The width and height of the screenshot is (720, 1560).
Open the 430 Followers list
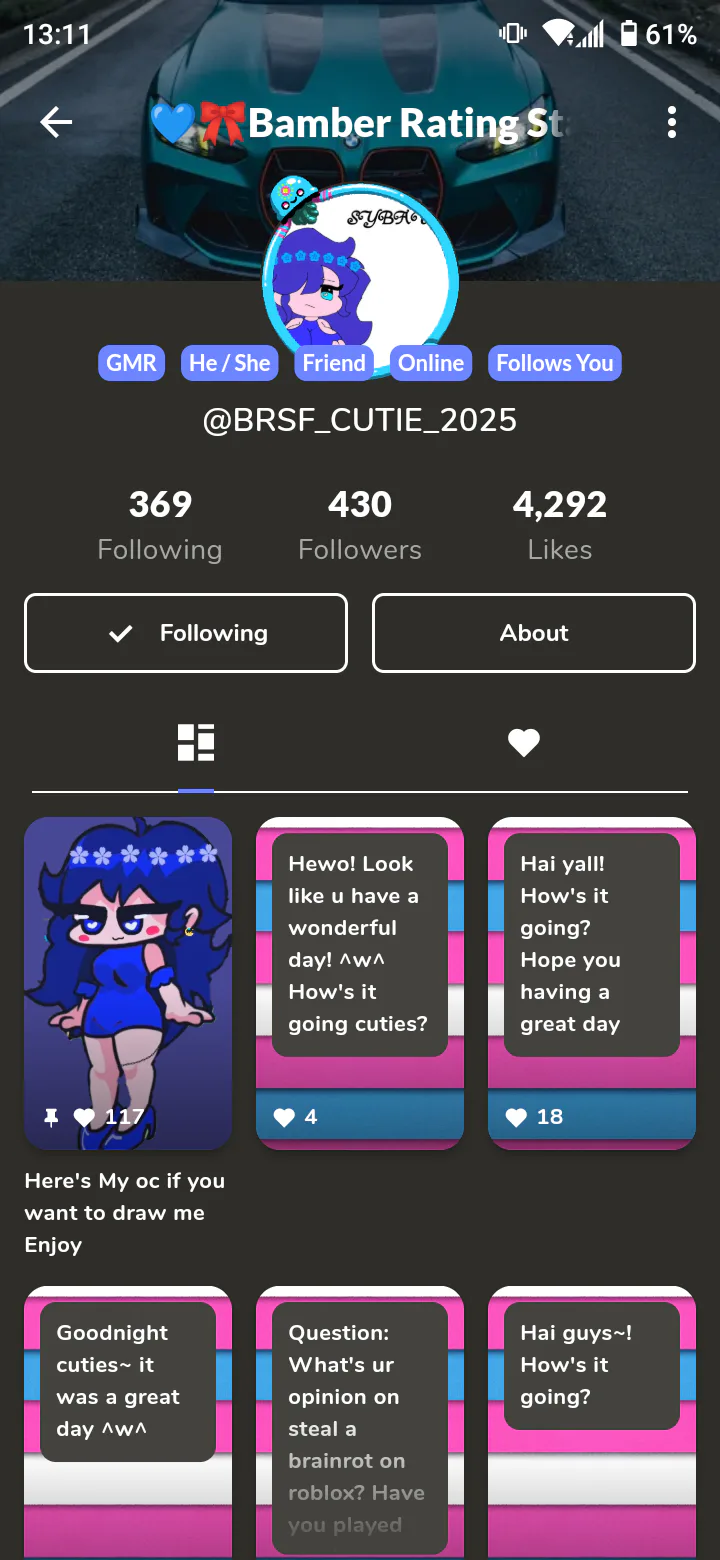point(360,525)
